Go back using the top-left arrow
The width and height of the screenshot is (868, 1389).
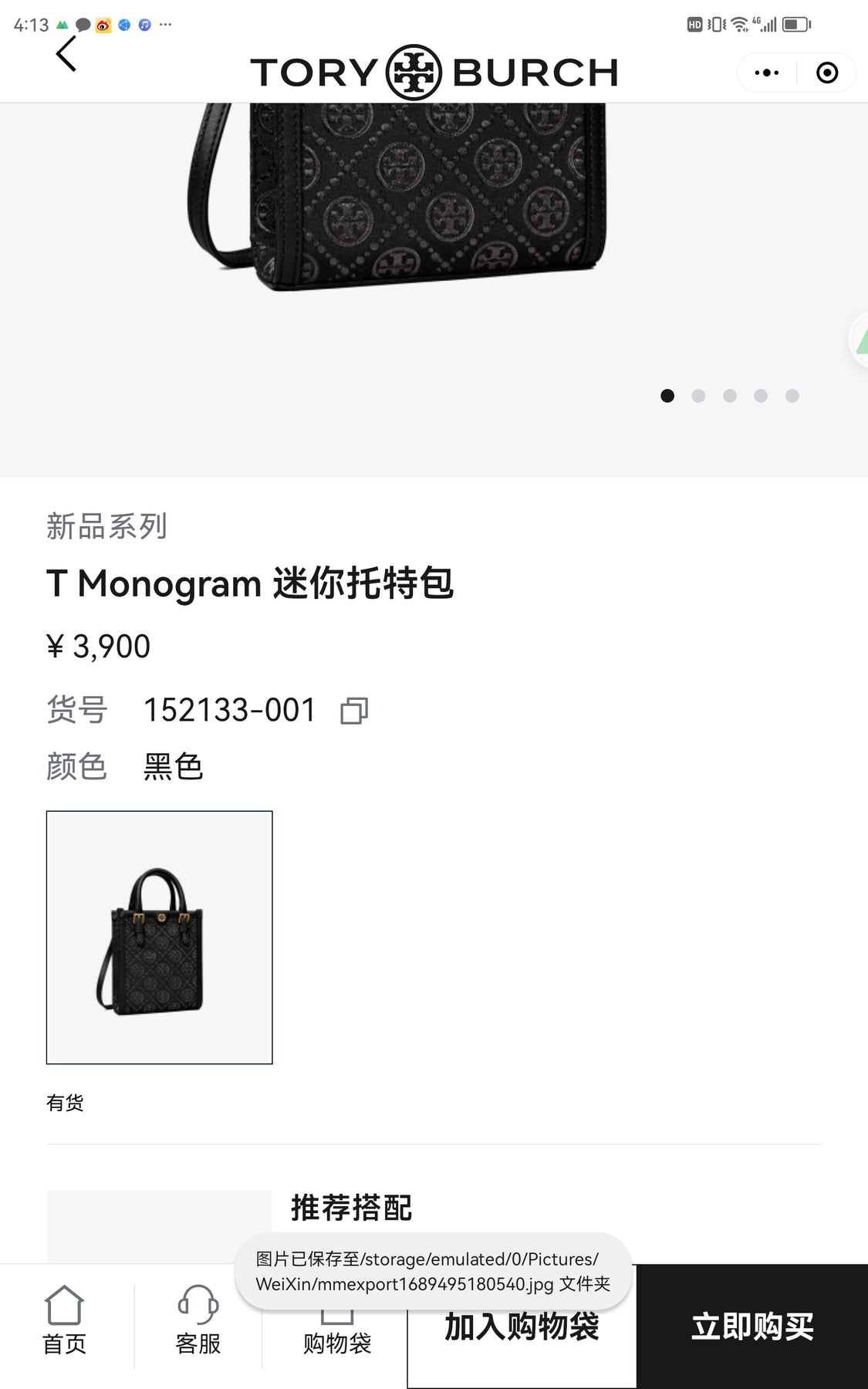(66, 54)
